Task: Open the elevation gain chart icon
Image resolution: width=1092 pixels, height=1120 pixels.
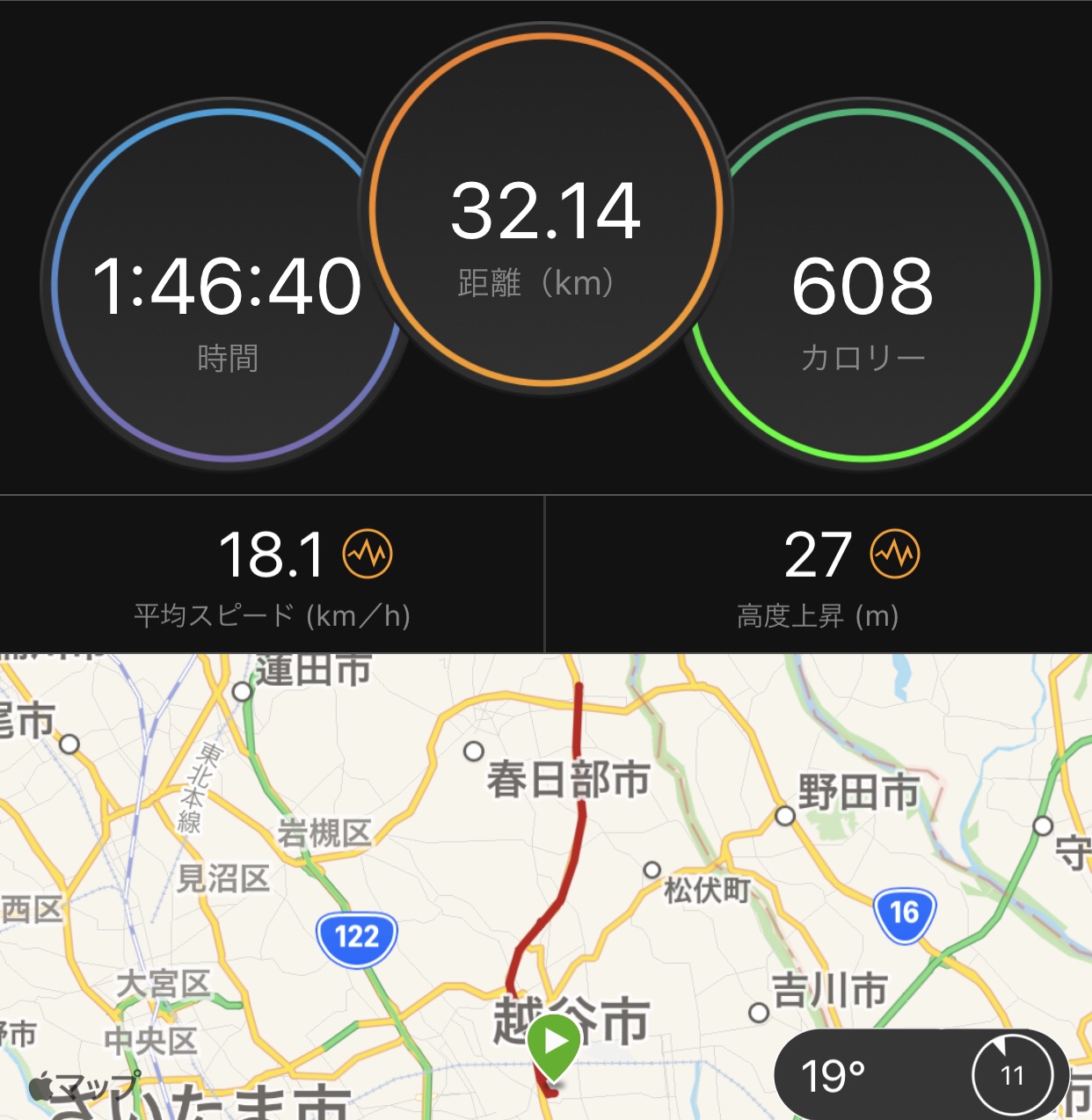Action: 894,554
